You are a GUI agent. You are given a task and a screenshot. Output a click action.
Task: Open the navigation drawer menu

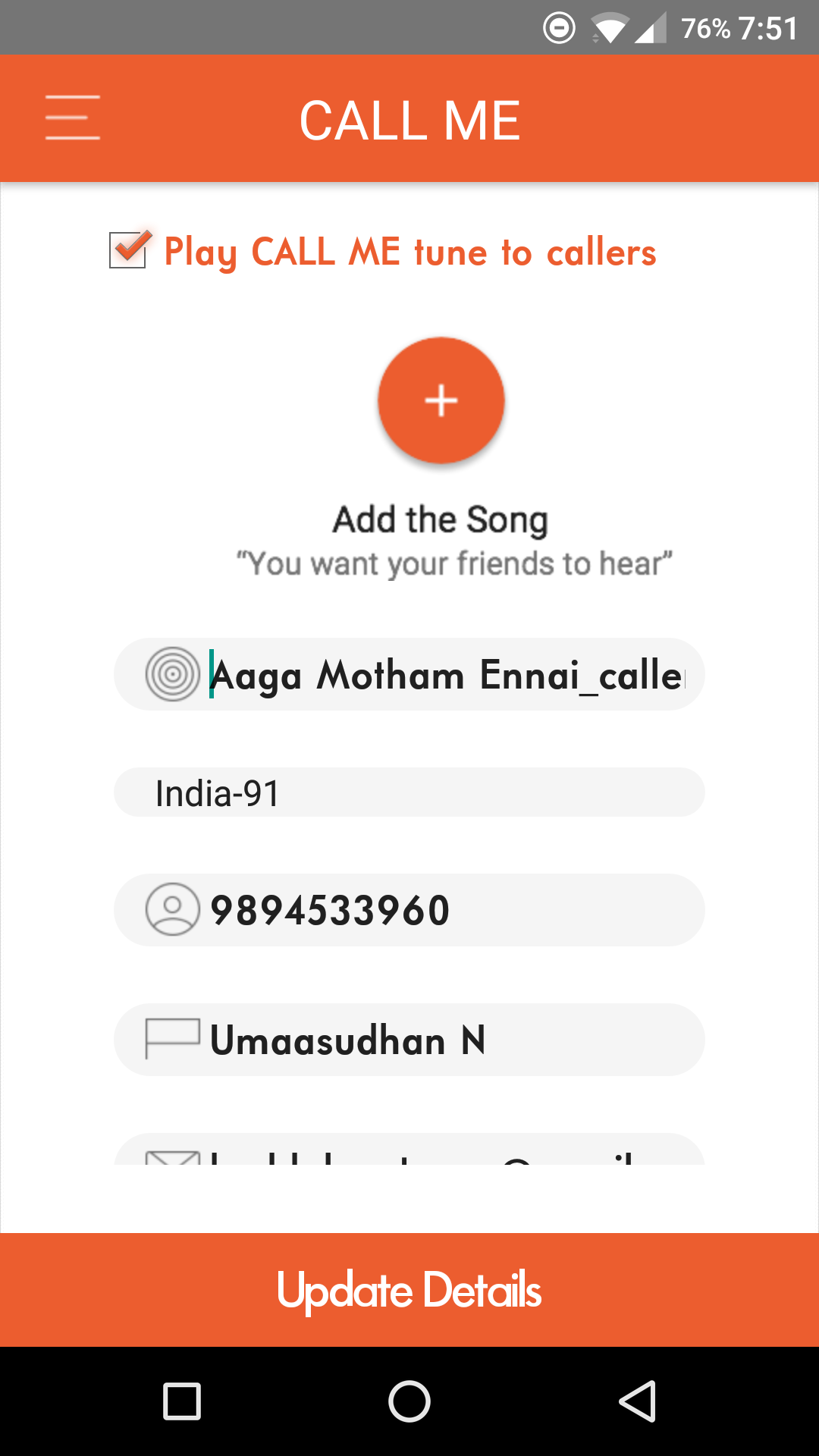[x=72, y=118]
